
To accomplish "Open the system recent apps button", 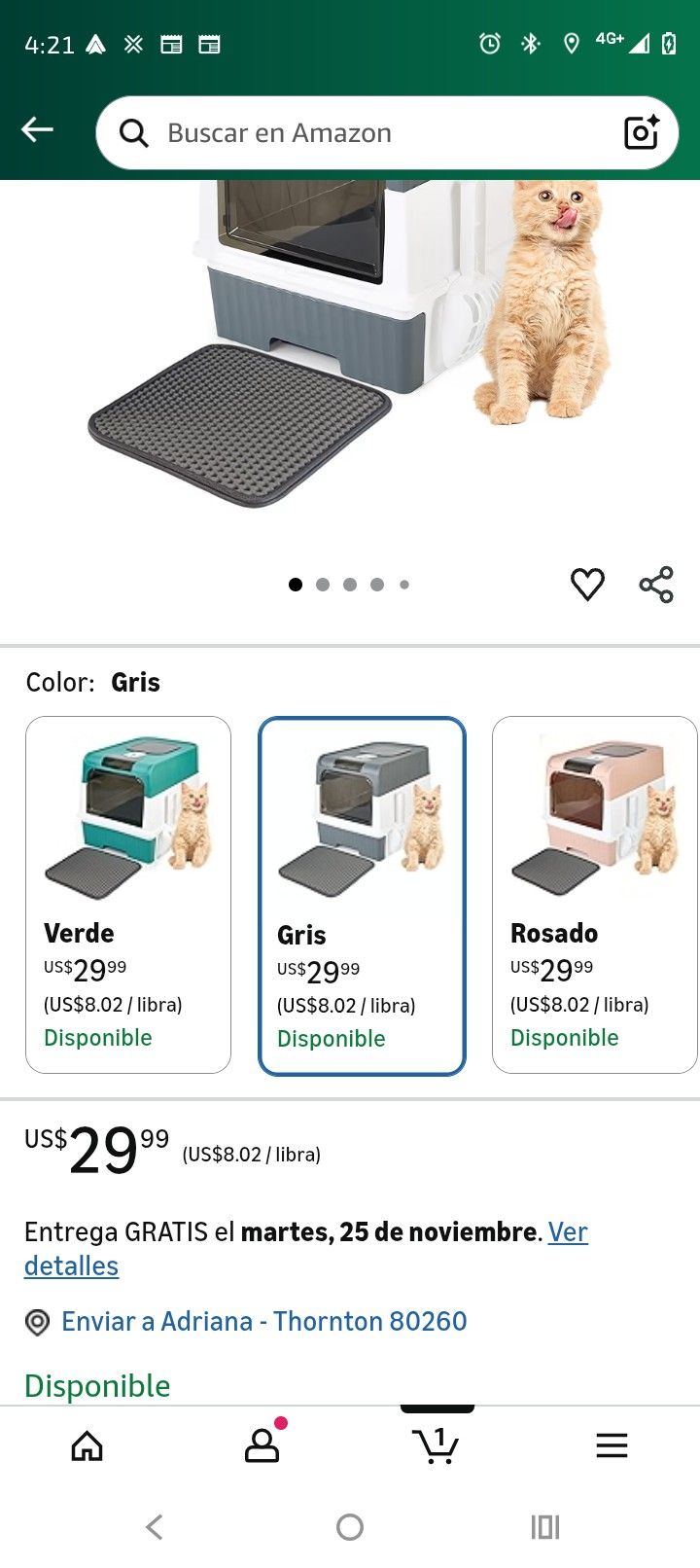I will (x=544, y=1527).
